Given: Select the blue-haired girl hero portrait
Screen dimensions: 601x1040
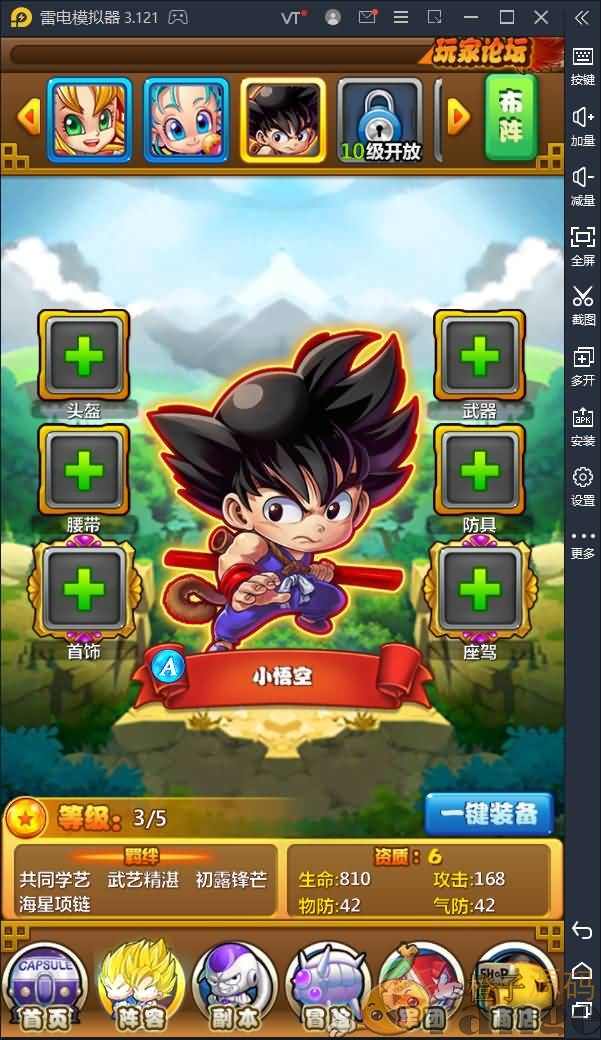Looking at the screenshot, I should tap(185, 121).
